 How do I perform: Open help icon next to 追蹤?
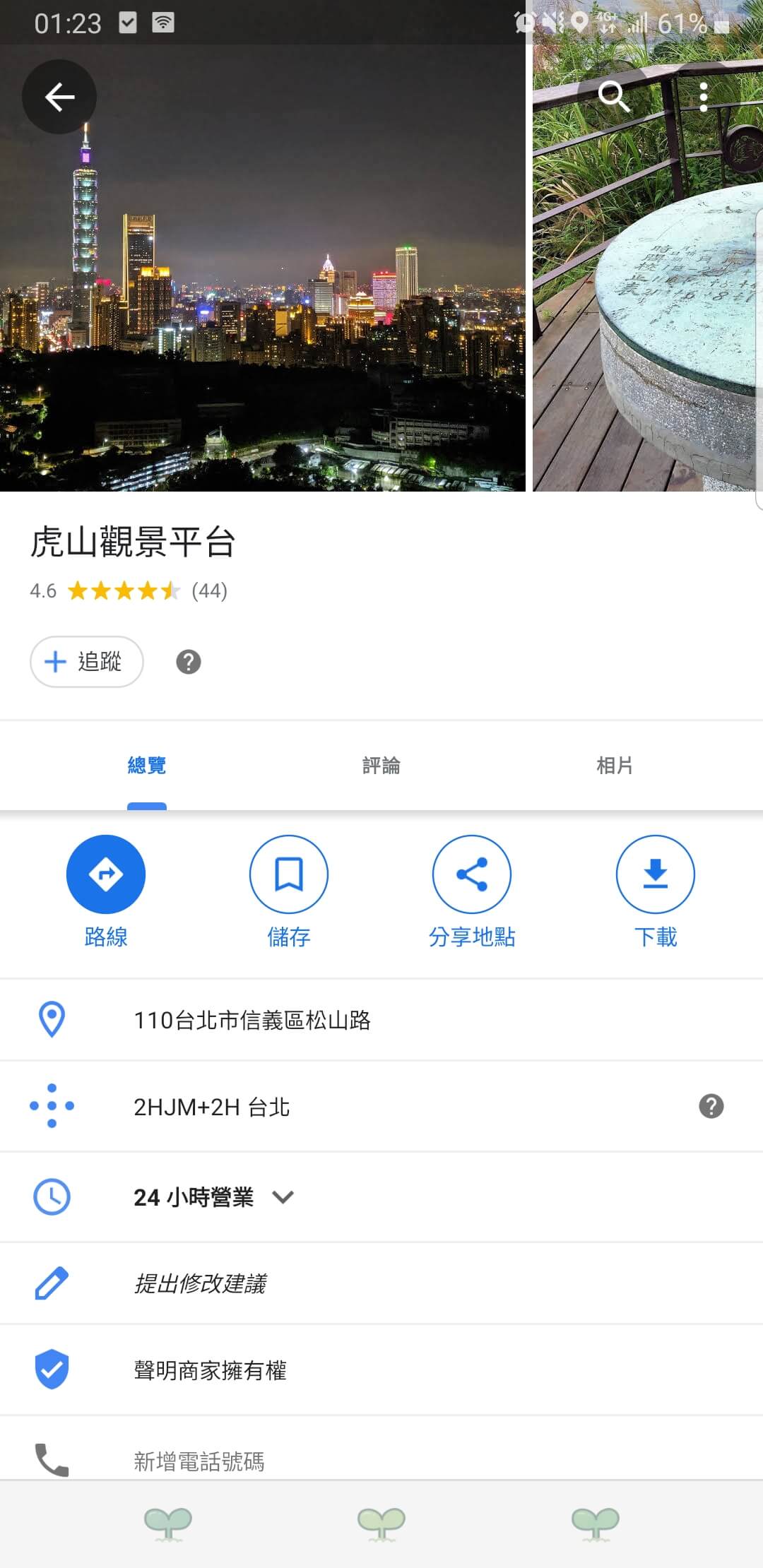188,662
